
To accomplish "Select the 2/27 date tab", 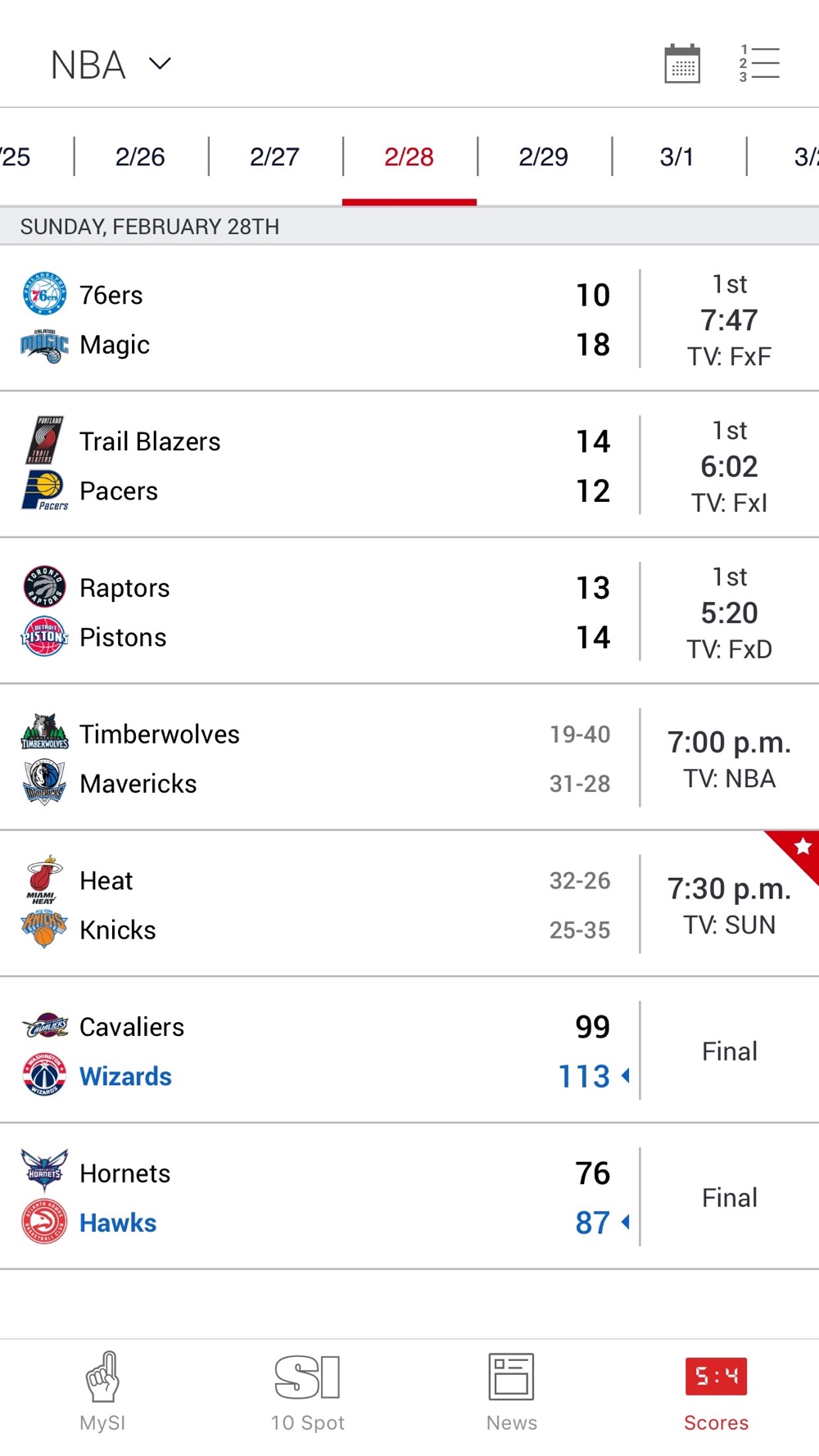I will (x=274, y=156).
